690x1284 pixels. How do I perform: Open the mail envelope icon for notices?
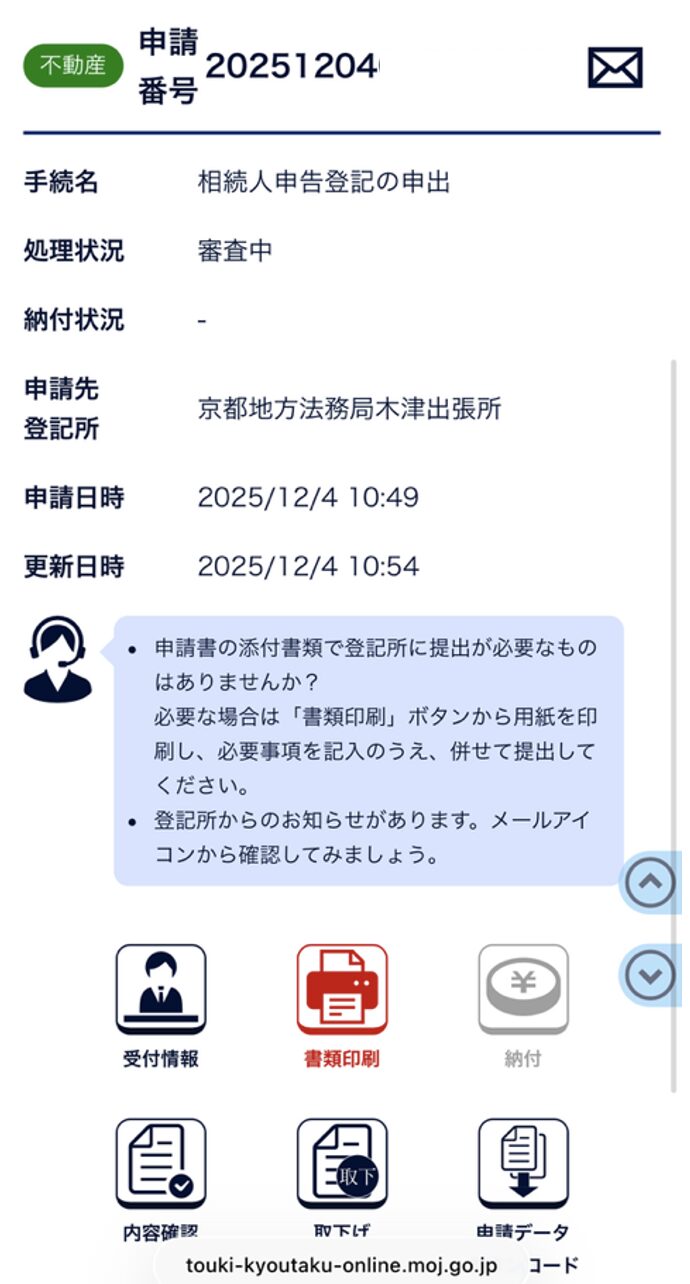tap(614, 68)
